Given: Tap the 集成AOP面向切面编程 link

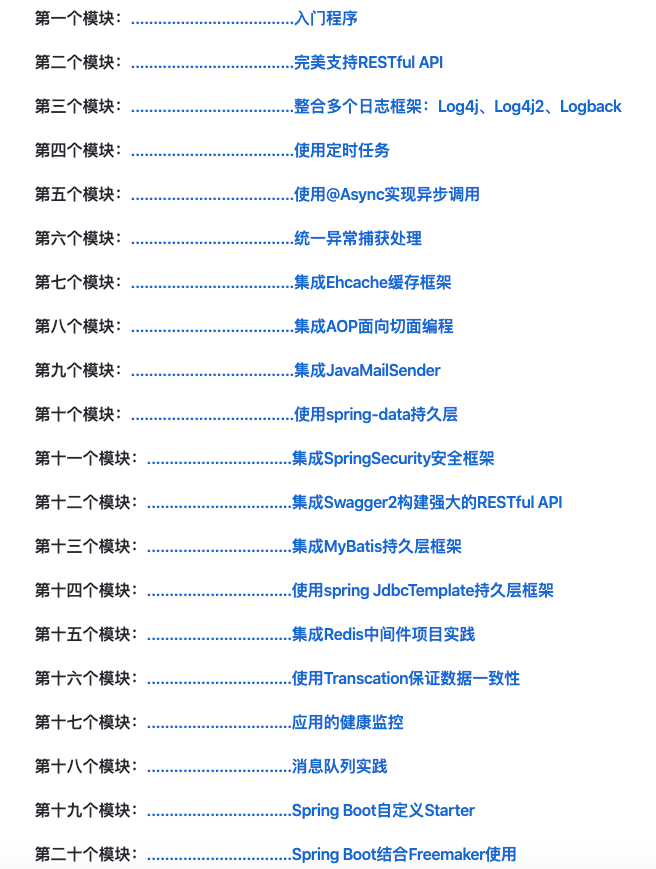Looking at the screenshot, I should pos(373,326).
